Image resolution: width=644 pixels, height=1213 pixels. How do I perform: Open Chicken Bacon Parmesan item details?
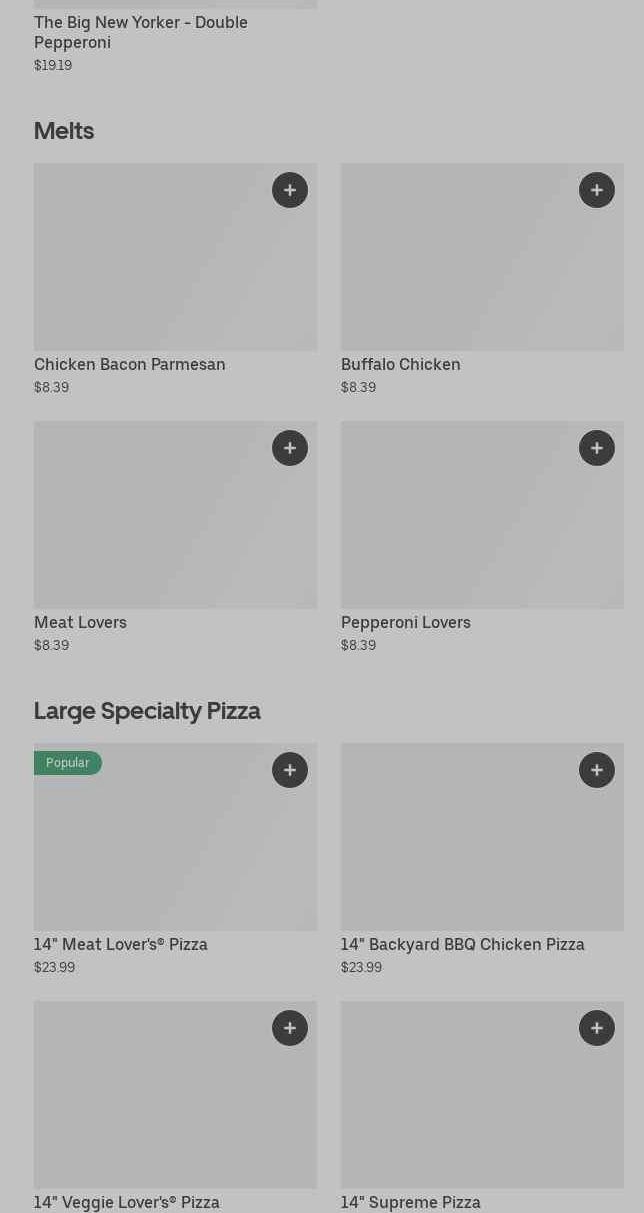(x=150, y=270)
